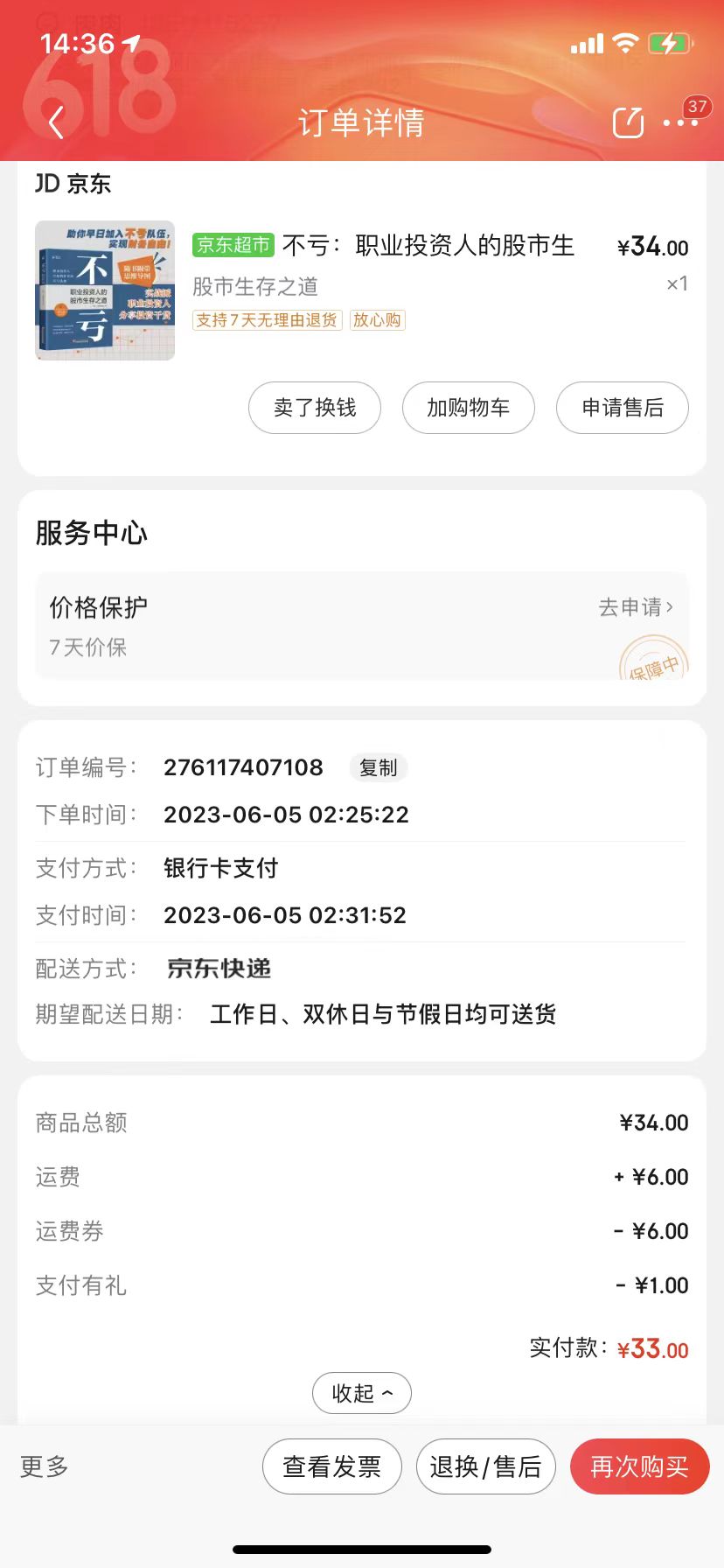
Task: Open the 不亏 book product image
Action: point(105,290)
